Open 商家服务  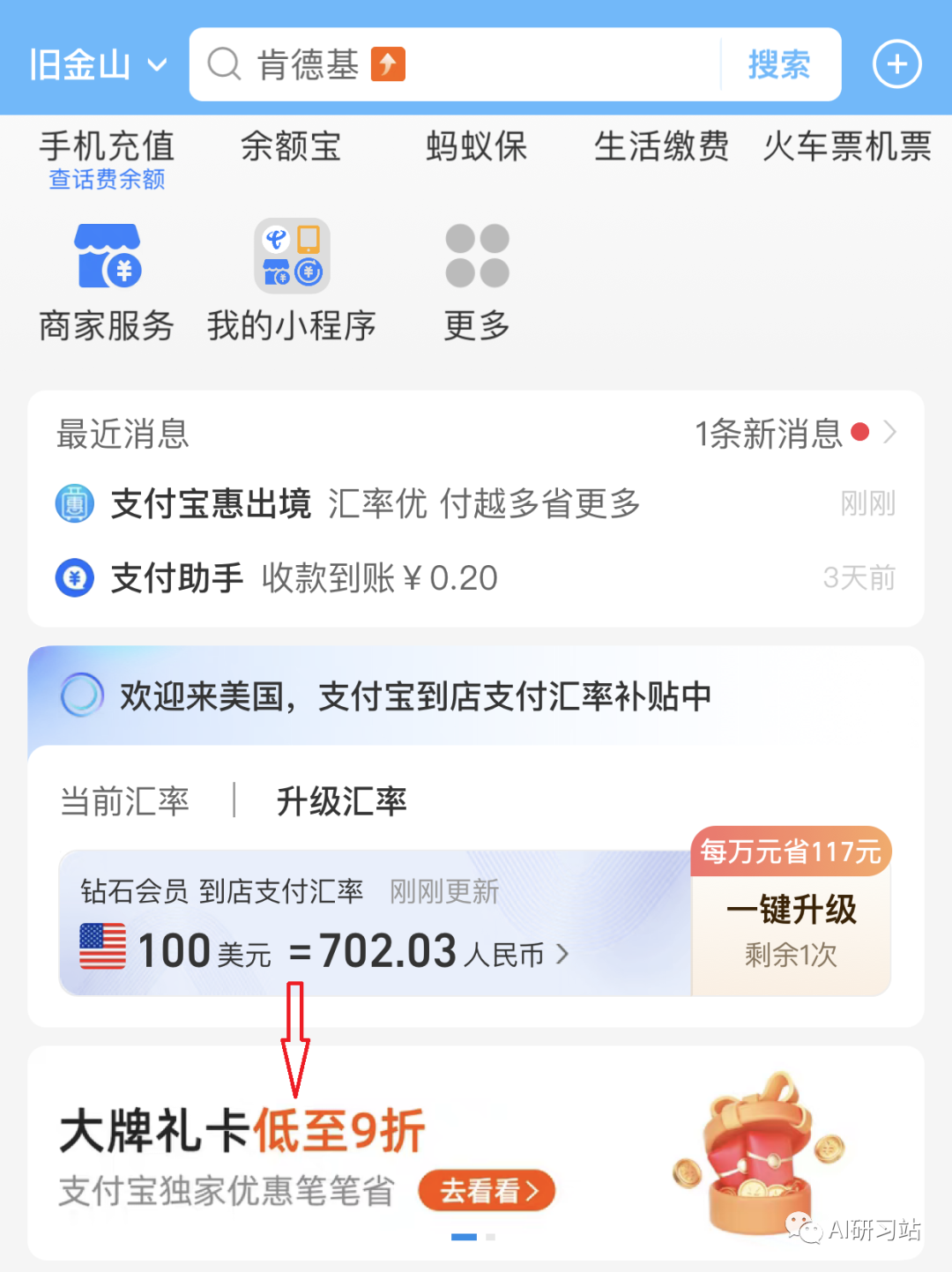pyautogui.click(x=107, y=282)
